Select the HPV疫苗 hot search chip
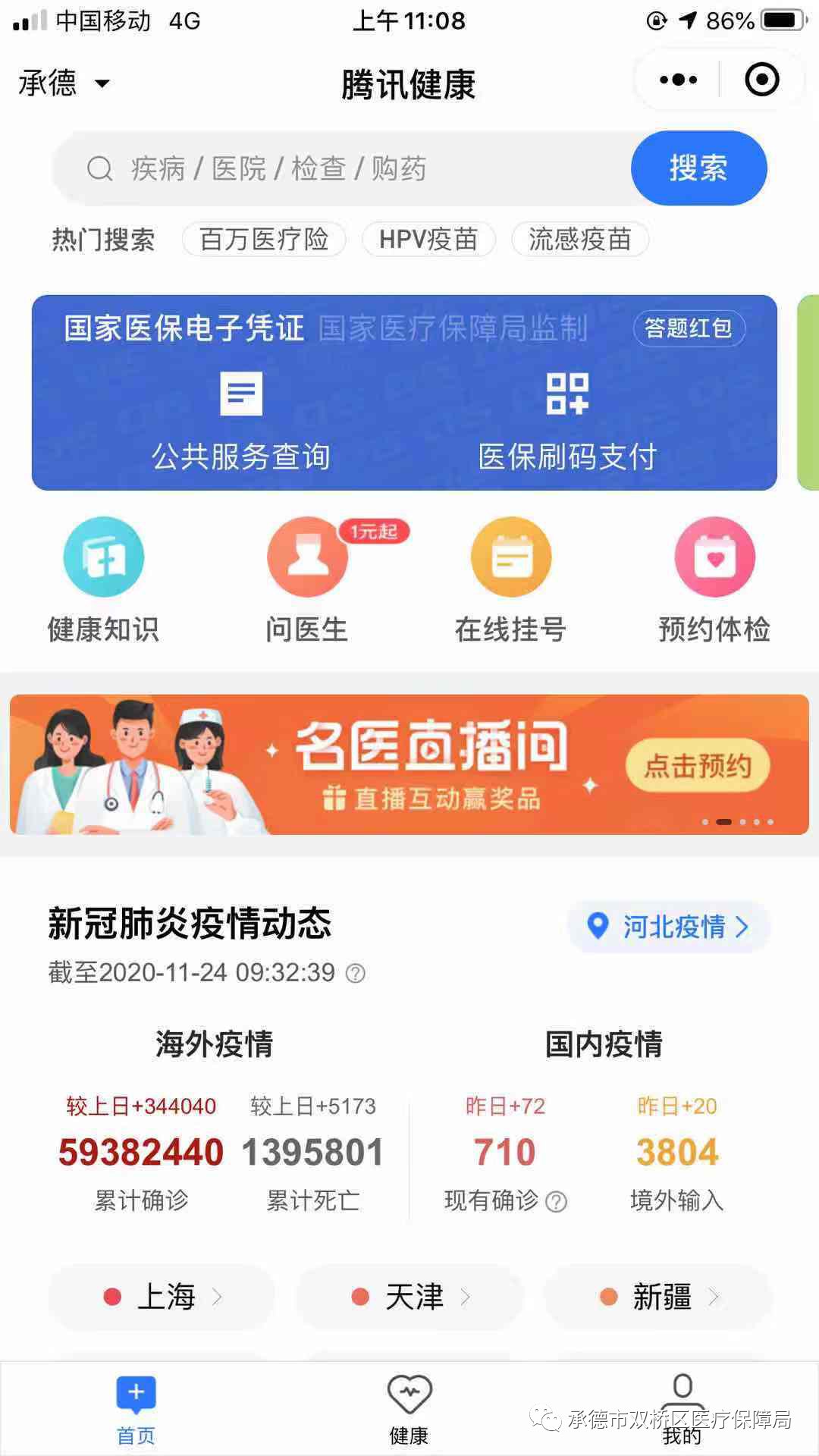Viewport: 819px width, 1456px height. 428,240
